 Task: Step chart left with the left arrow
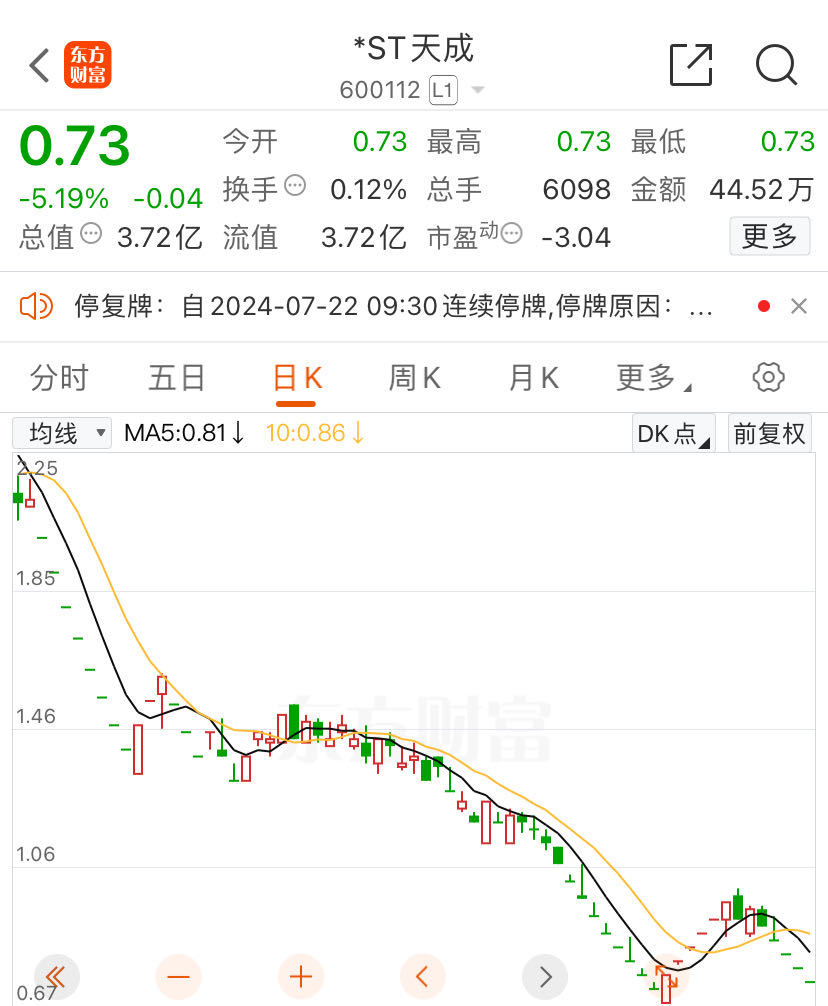click(422, 977)
